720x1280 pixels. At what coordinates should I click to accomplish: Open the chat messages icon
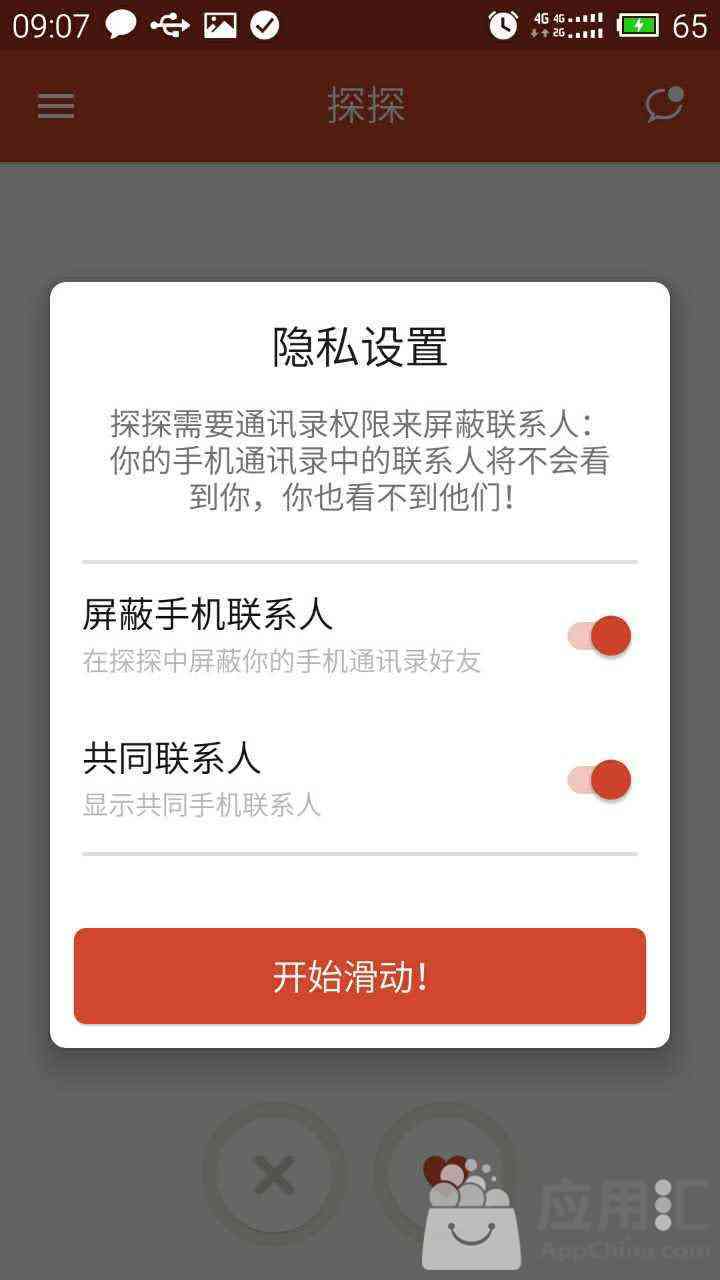coord(664,106)
